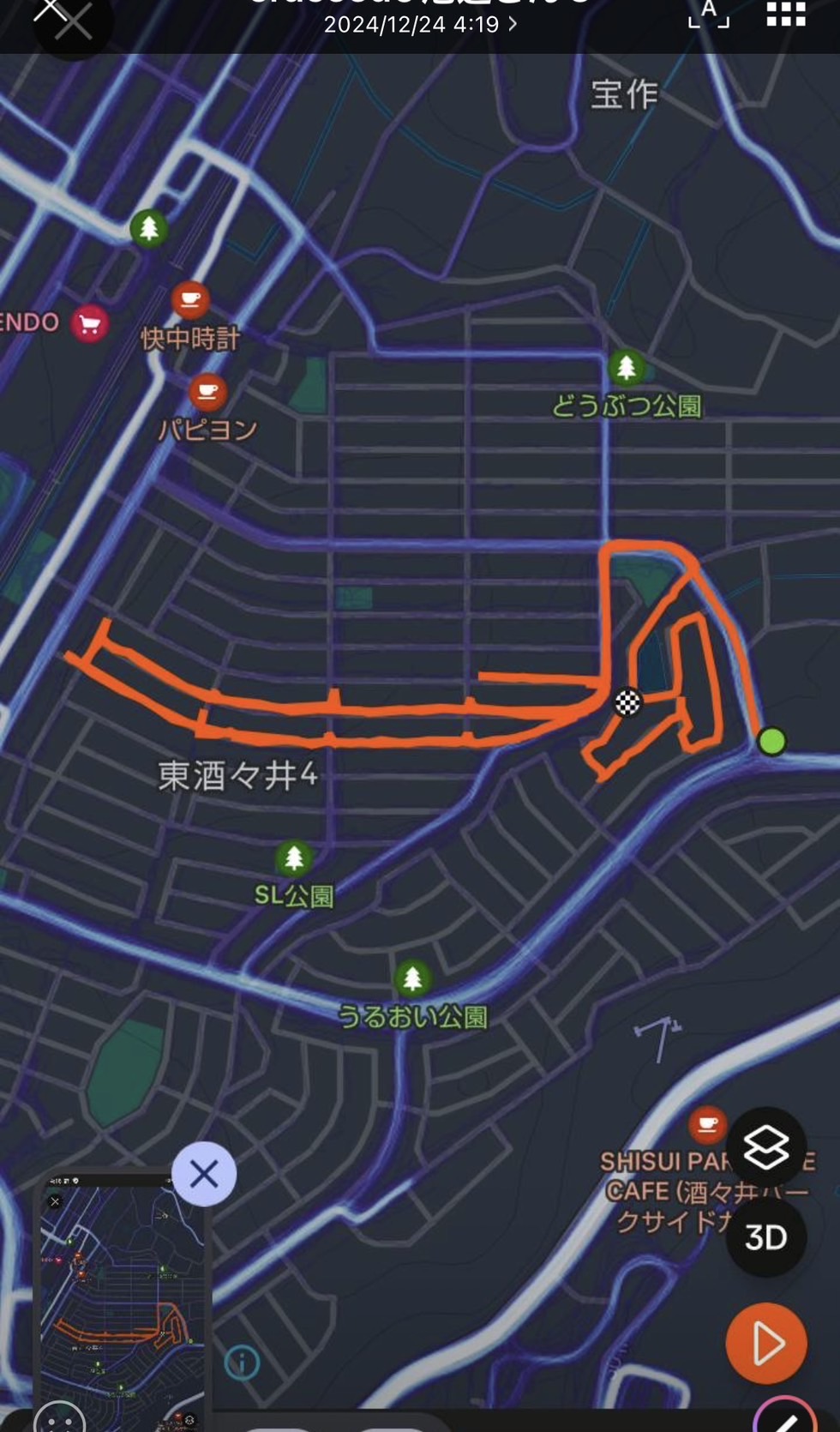
Task: Switch the map to 3D view
Action: coord(765,1236)
